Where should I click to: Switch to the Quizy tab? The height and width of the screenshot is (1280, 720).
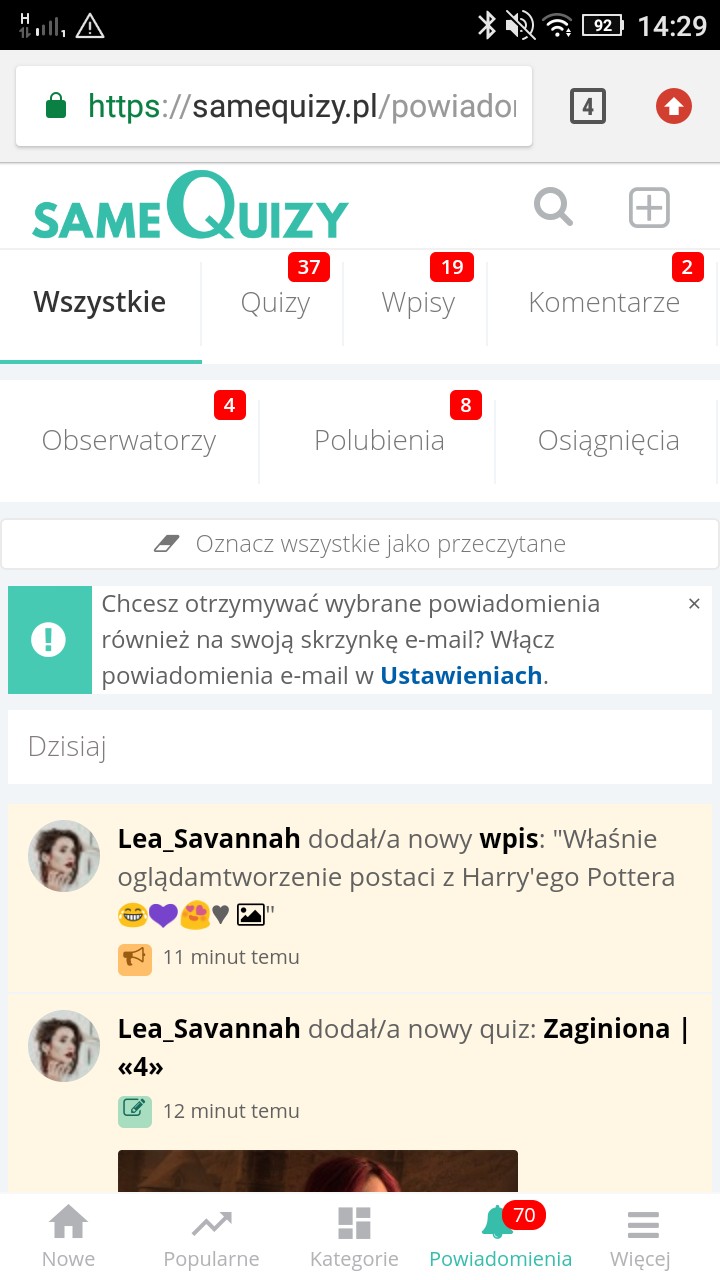click(275, 303)
